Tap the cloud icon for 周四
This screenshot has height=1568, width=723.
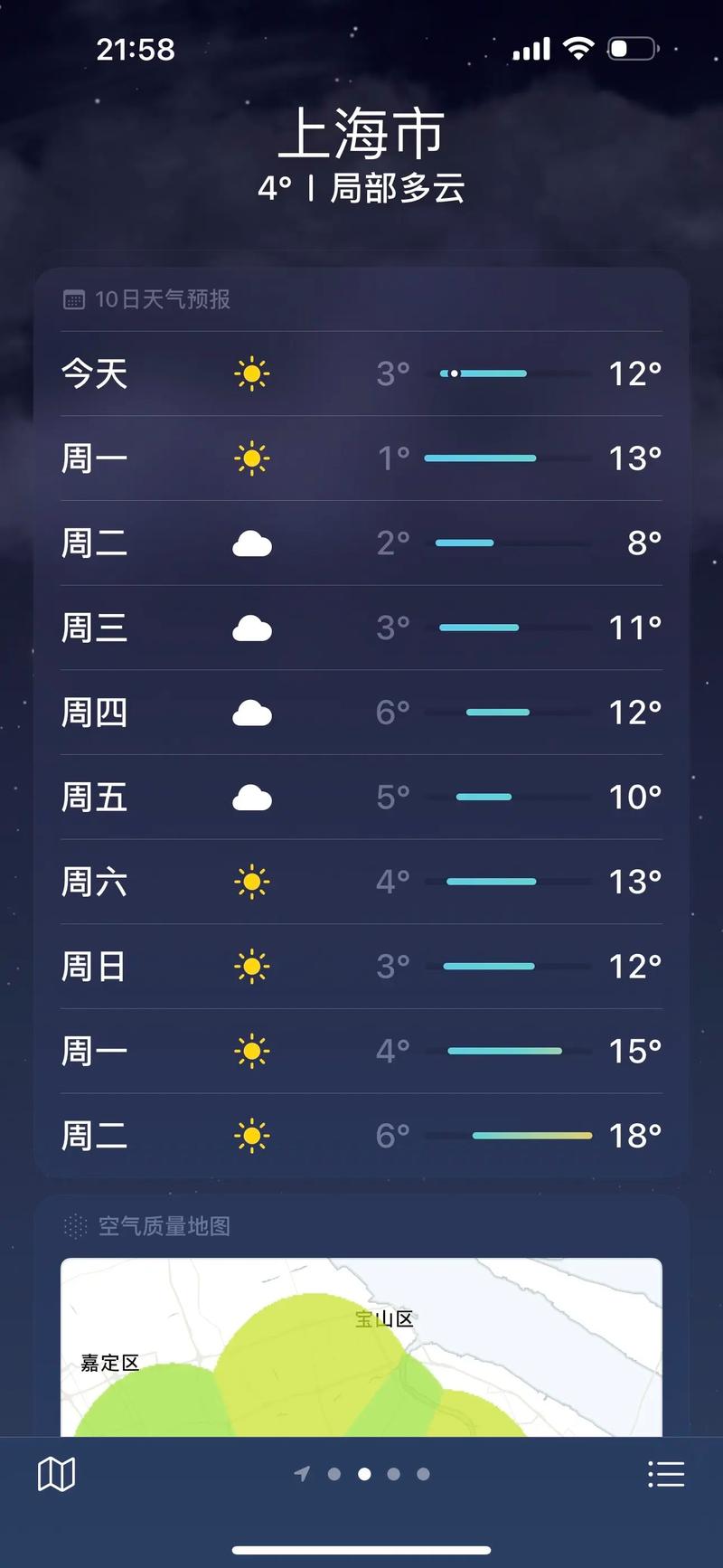252,712
